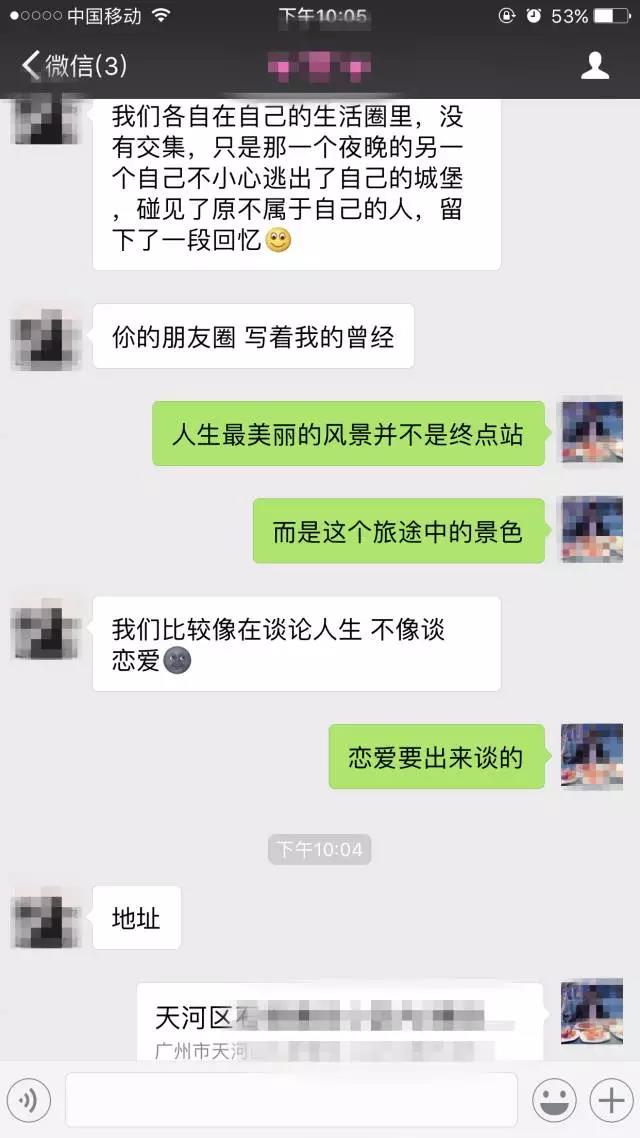The width and height of the screenshot is (640, 1138).
Task: Open my avatar beside 恋爱要出来谈的
Action: (593, 756)
